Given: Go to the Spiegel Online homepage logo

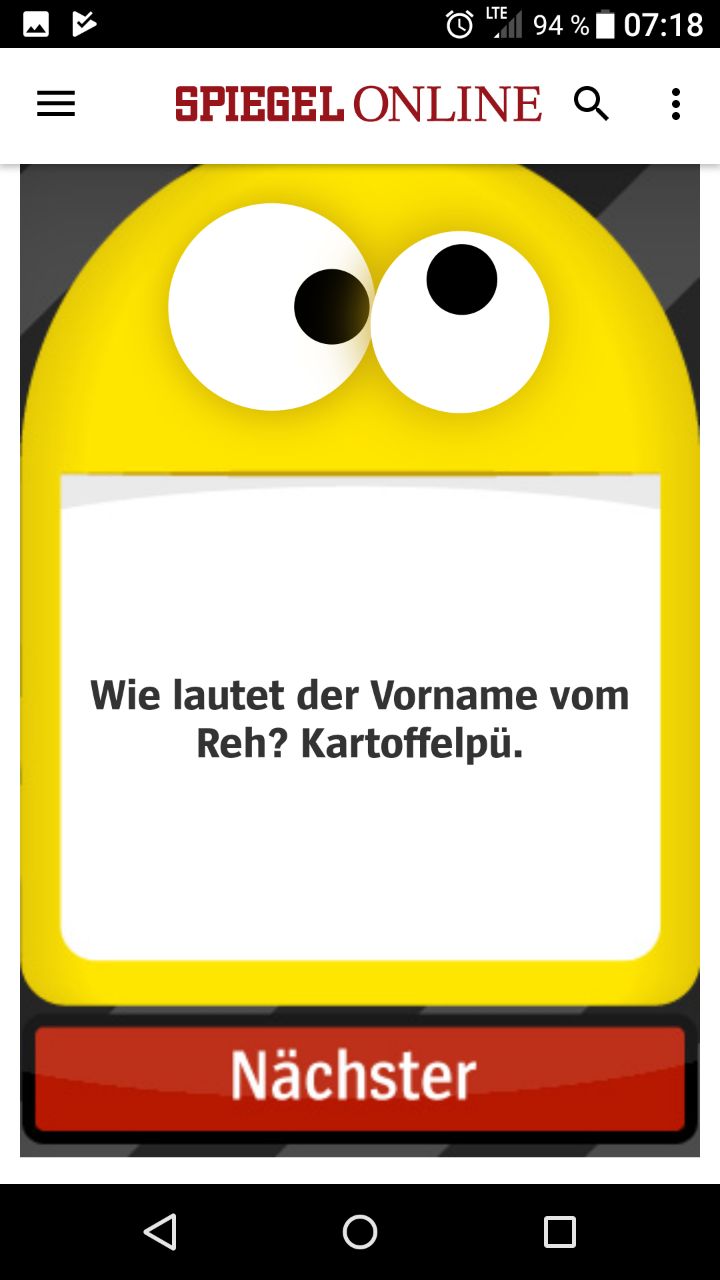Looking at the screenshot, I should point(358,104).
